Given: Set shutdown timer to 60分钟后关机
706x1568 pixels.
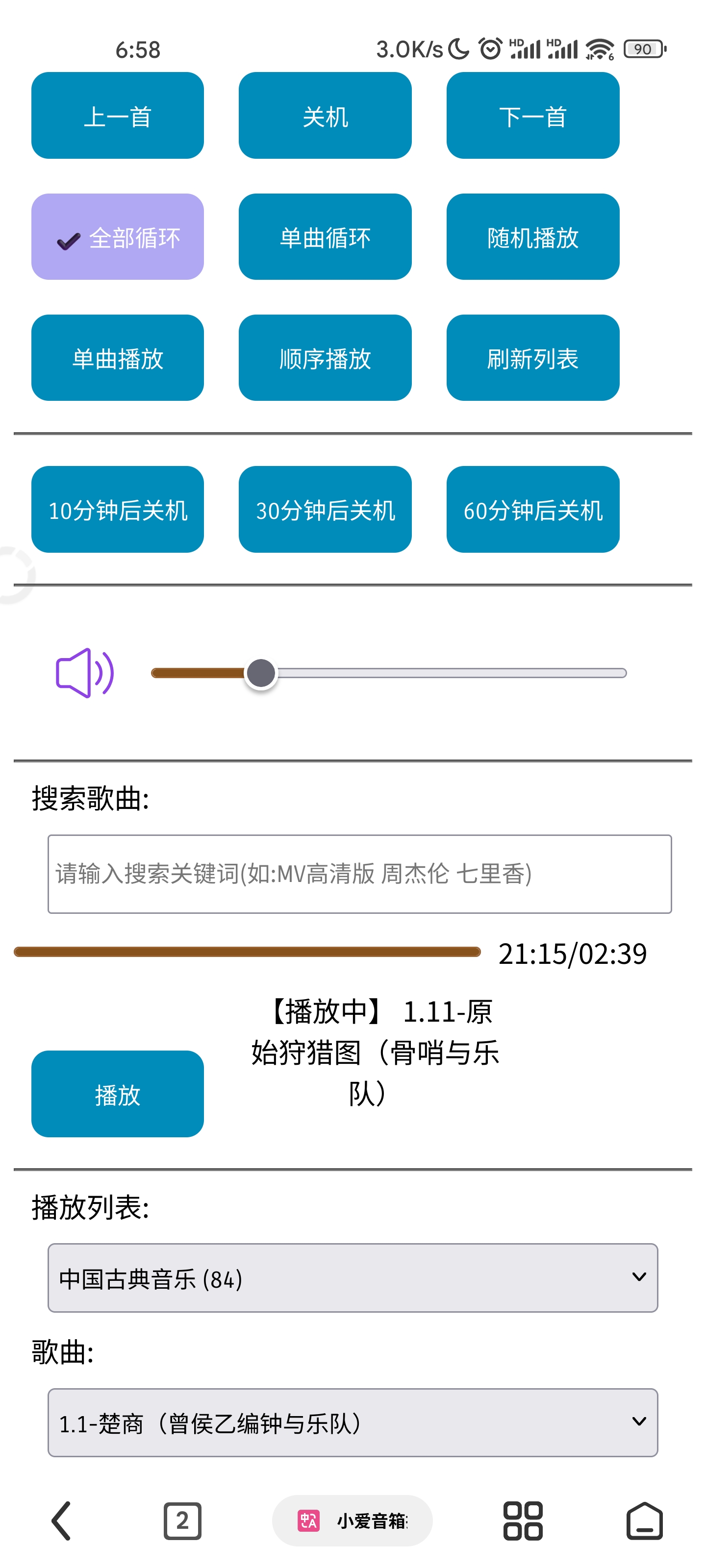Looking at the screenshot, I should [532, 510].
